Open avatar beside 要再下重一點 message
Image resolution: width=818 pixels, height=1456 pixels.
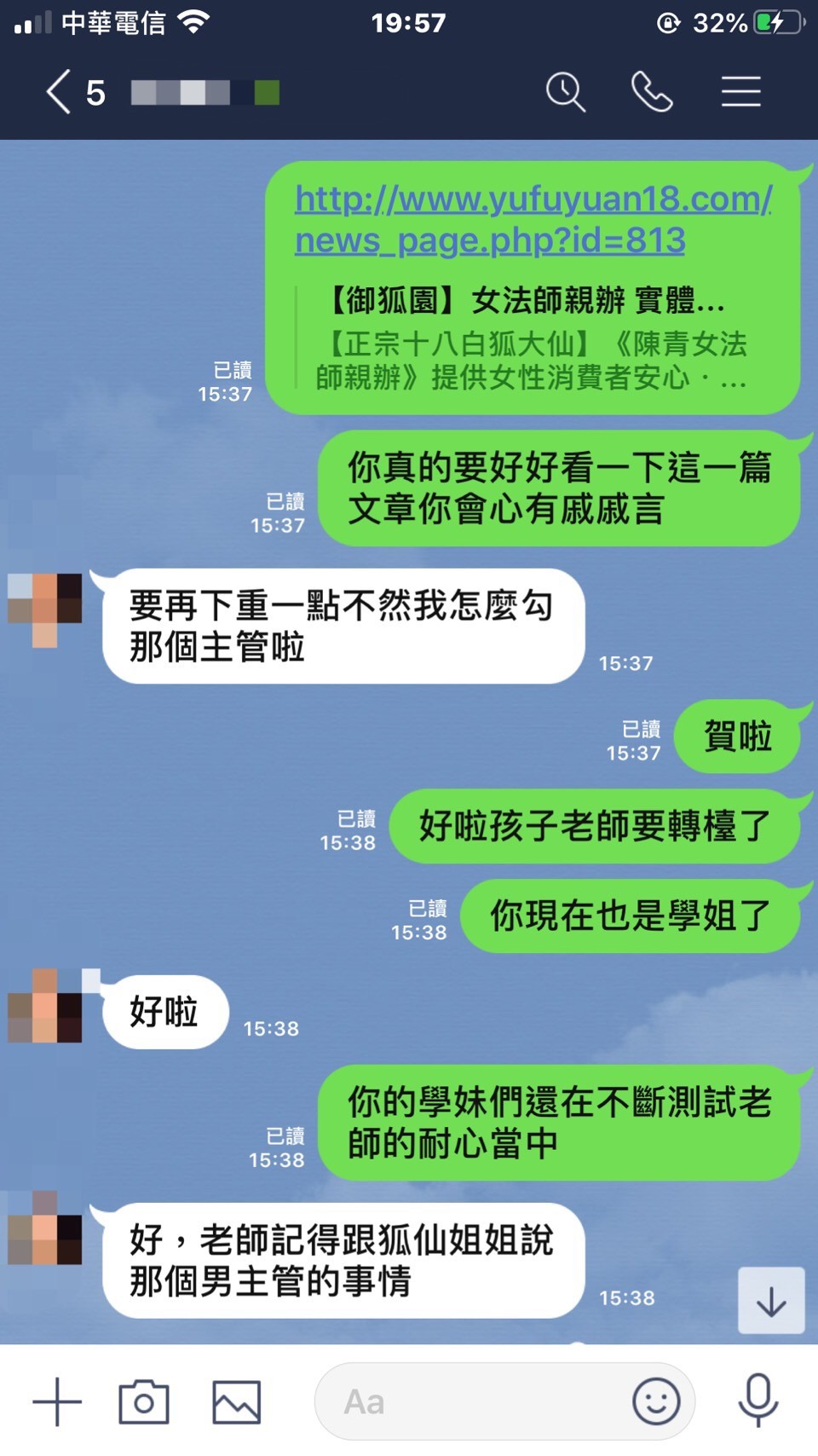pos(45,609)
